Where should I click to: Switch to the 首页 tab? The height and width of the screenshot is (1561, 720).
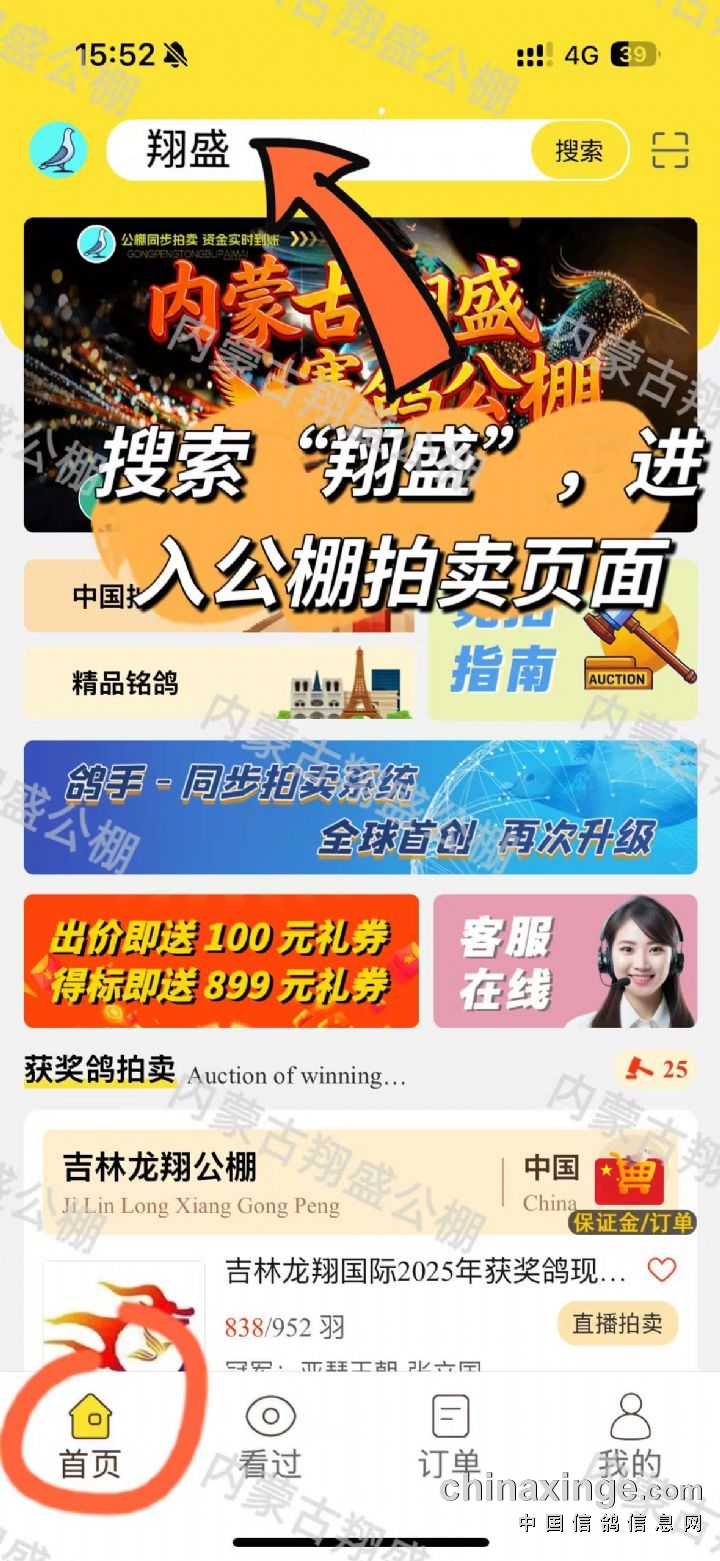pos(90,1437)
